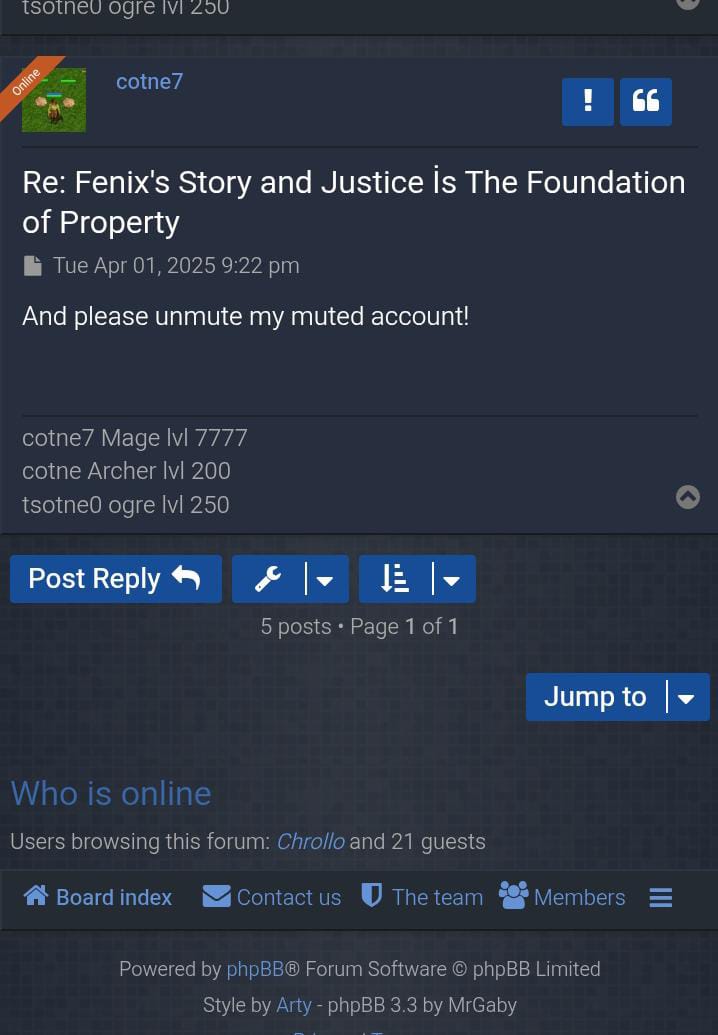This screenshot has width=718, height=1035.
Task: Open cotne7's profile link
Action: click(x=149, y=82)
